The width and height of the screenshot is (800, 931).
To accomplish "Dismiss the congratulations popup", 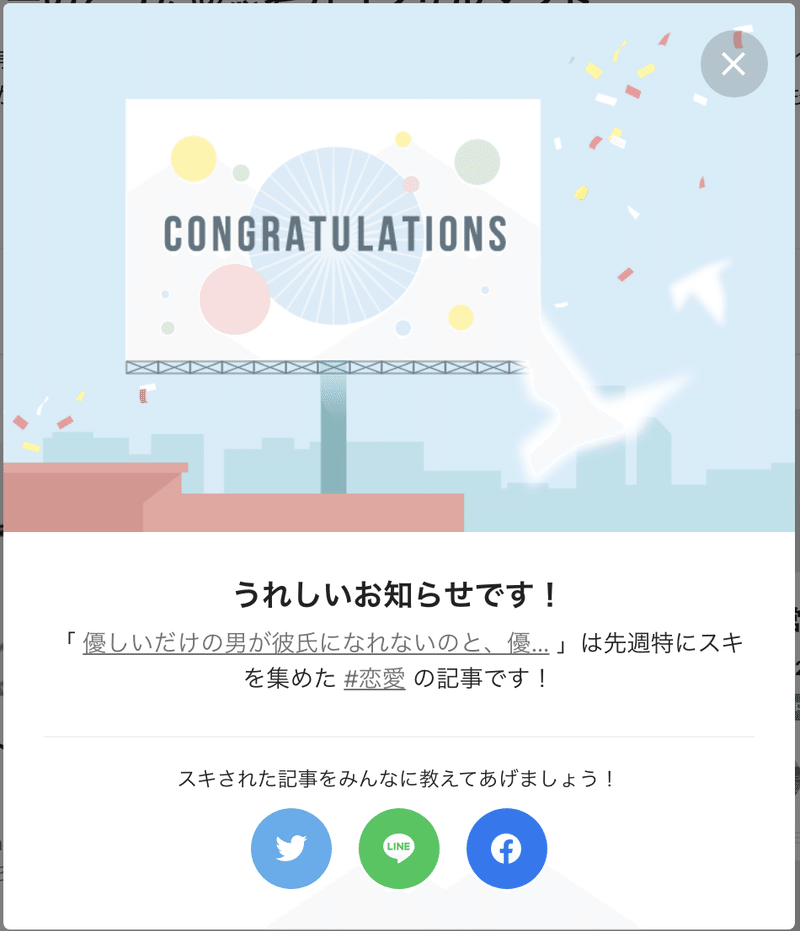I will 734,64.
